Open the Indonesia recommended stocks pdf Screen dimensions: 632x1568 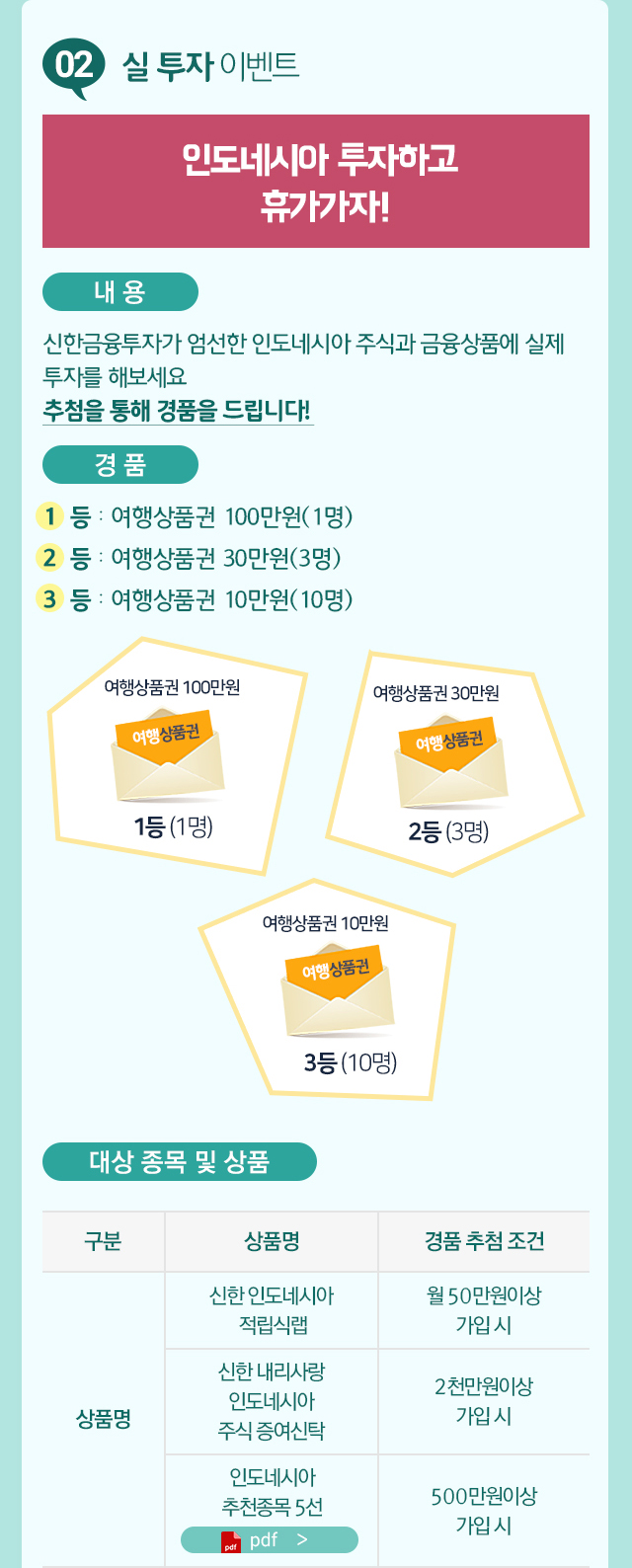coord(270,1540)
